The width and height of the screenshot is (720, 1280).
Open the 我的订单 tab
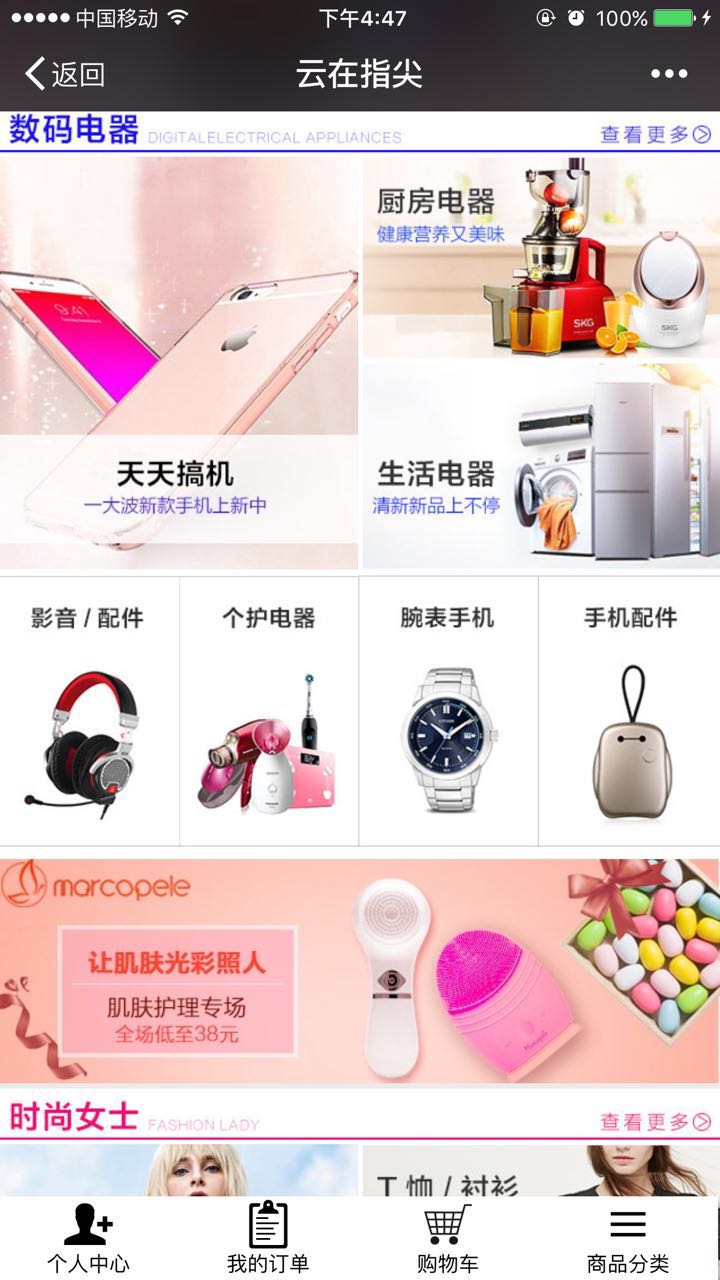[x=268, y=1238]
